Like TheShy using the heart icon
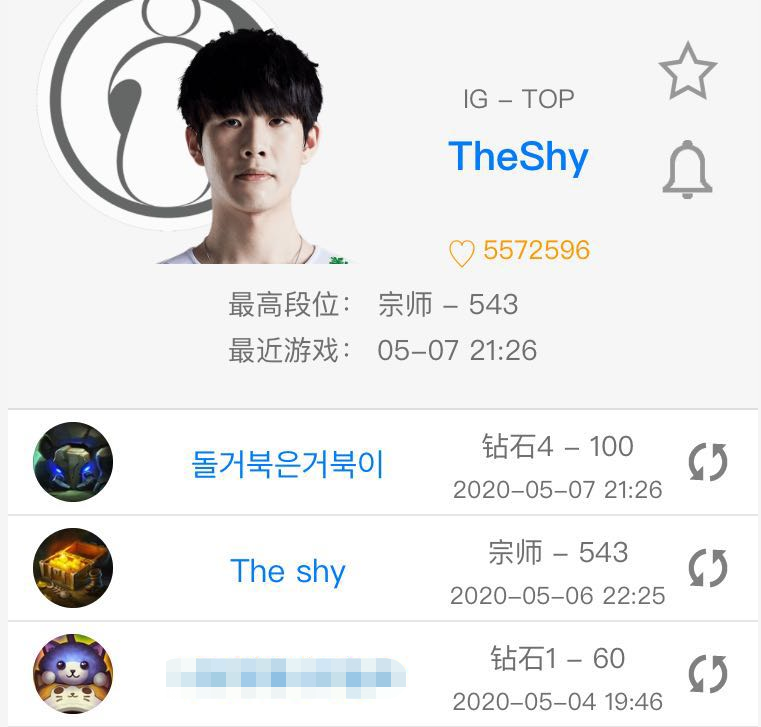 point(461,253)
